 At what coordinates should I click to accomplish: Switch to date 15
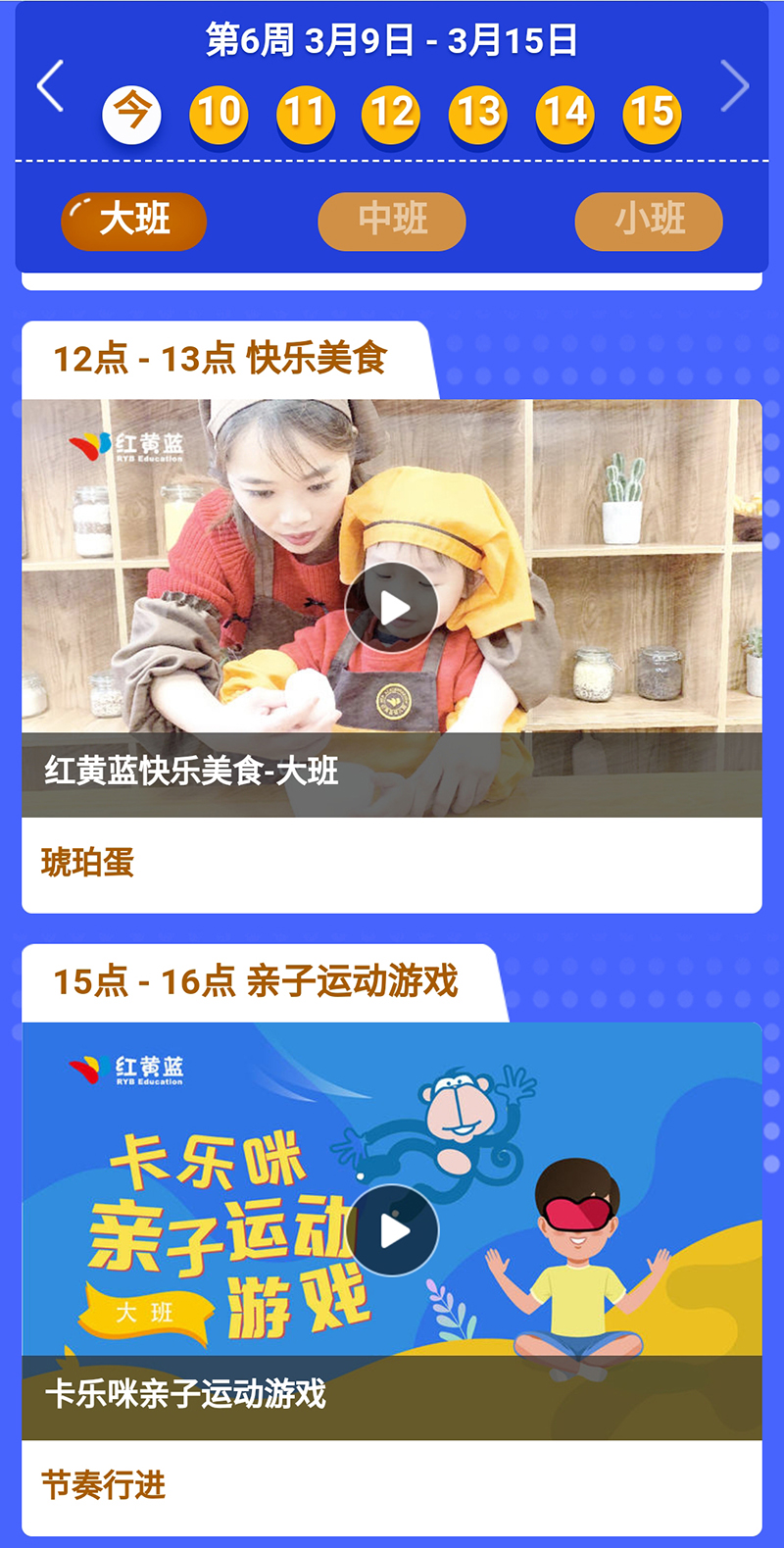coord(652,114)
